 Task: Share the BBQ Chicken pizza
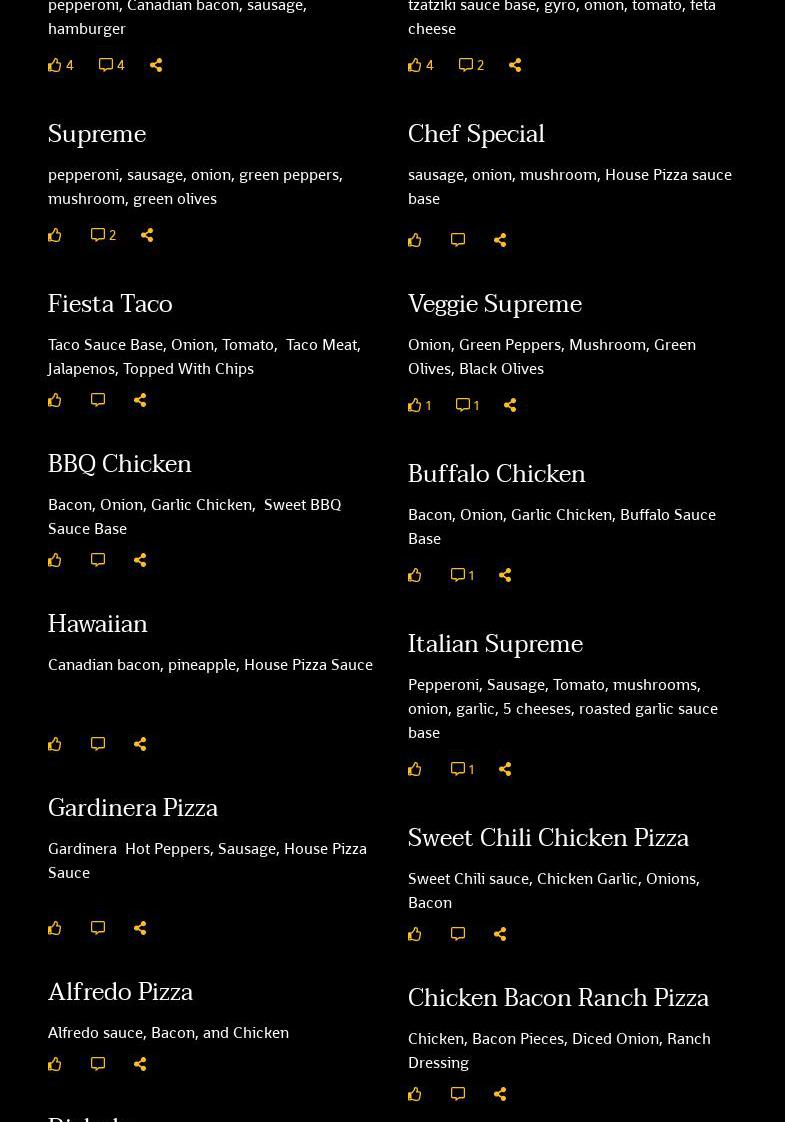click(140, 560)
